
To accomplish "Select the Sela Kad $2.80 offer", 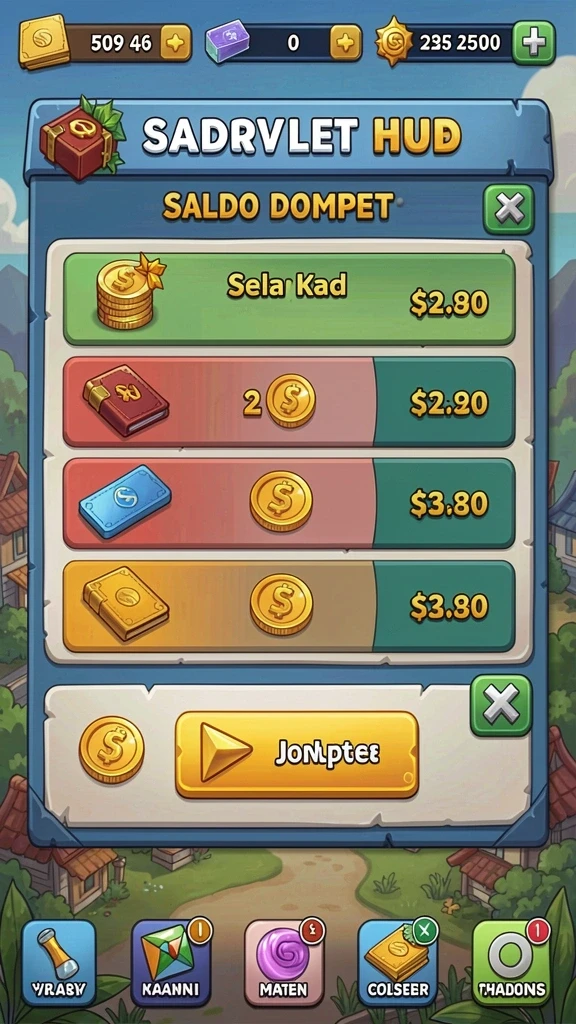I will (289, 300).
